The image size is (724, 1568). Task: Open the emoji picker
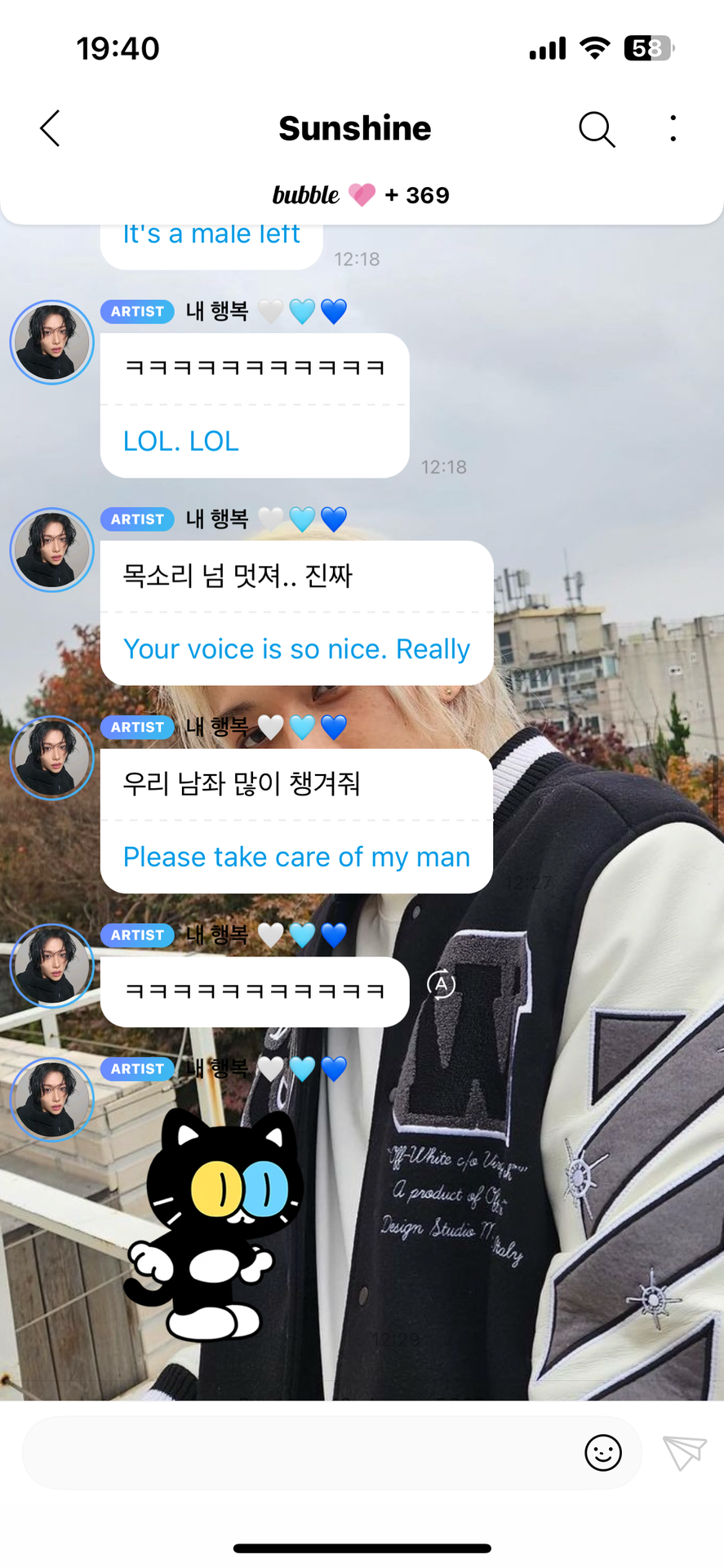[x=603, y=1453]
